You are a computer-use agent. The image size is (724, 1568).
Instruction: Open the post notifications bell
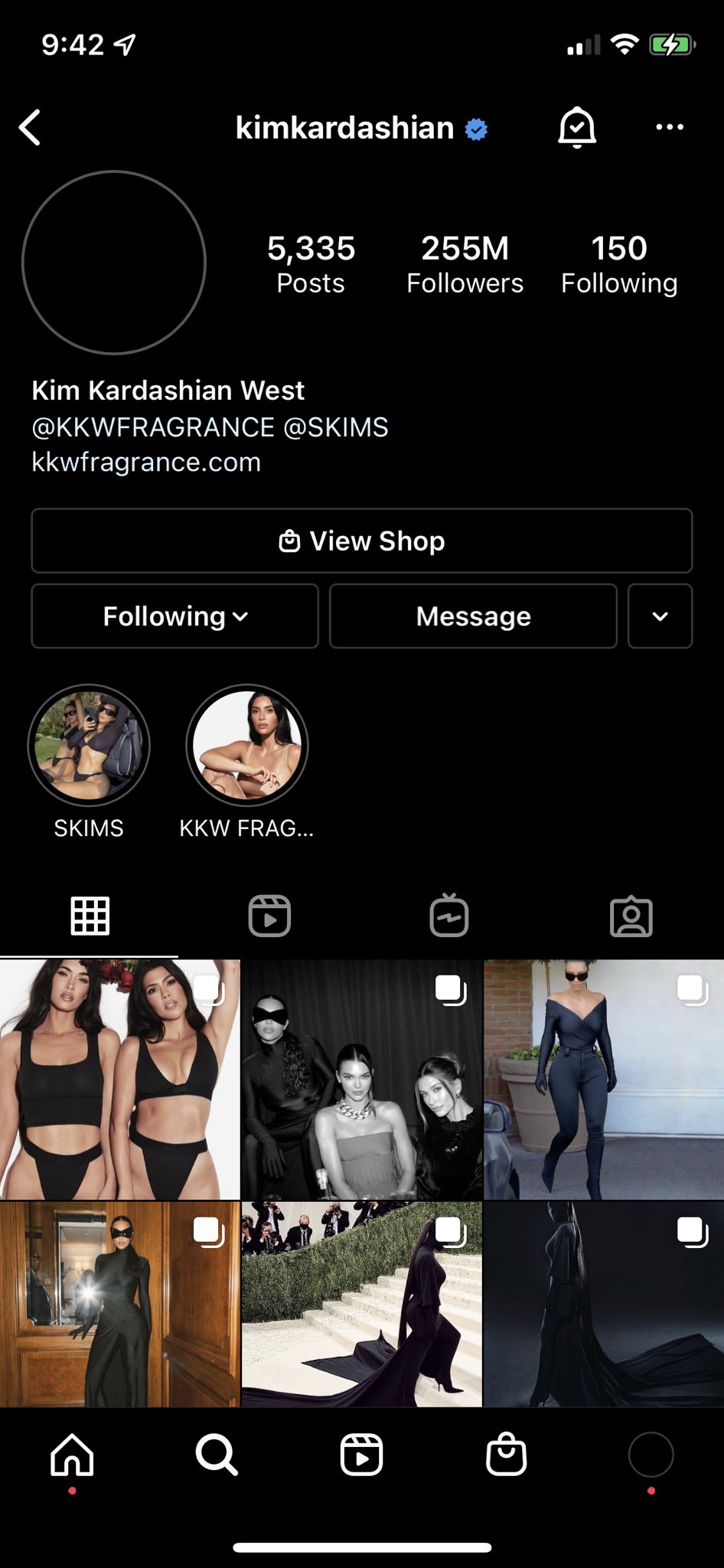[576, 127]
